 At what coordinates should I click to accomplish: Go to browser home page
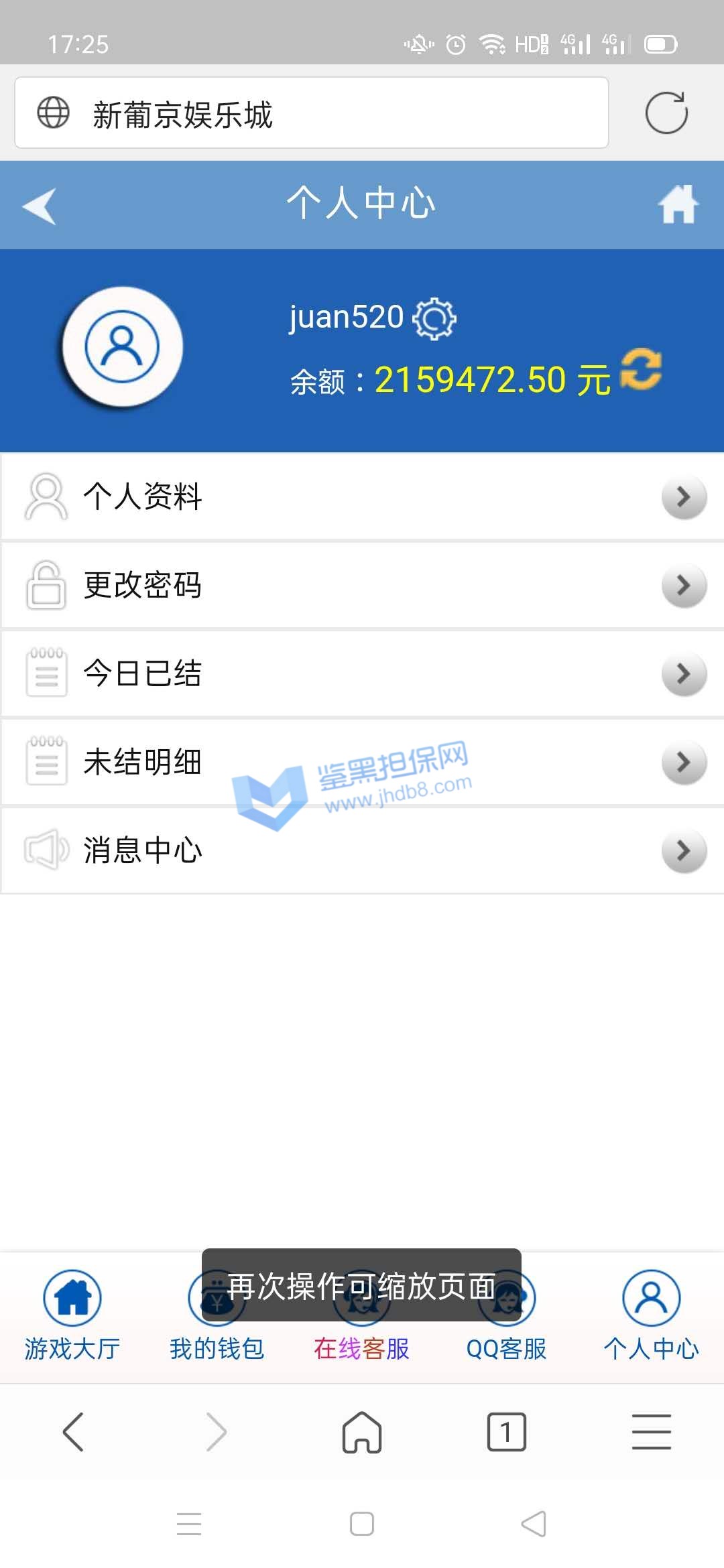[x=362, y=1432]
